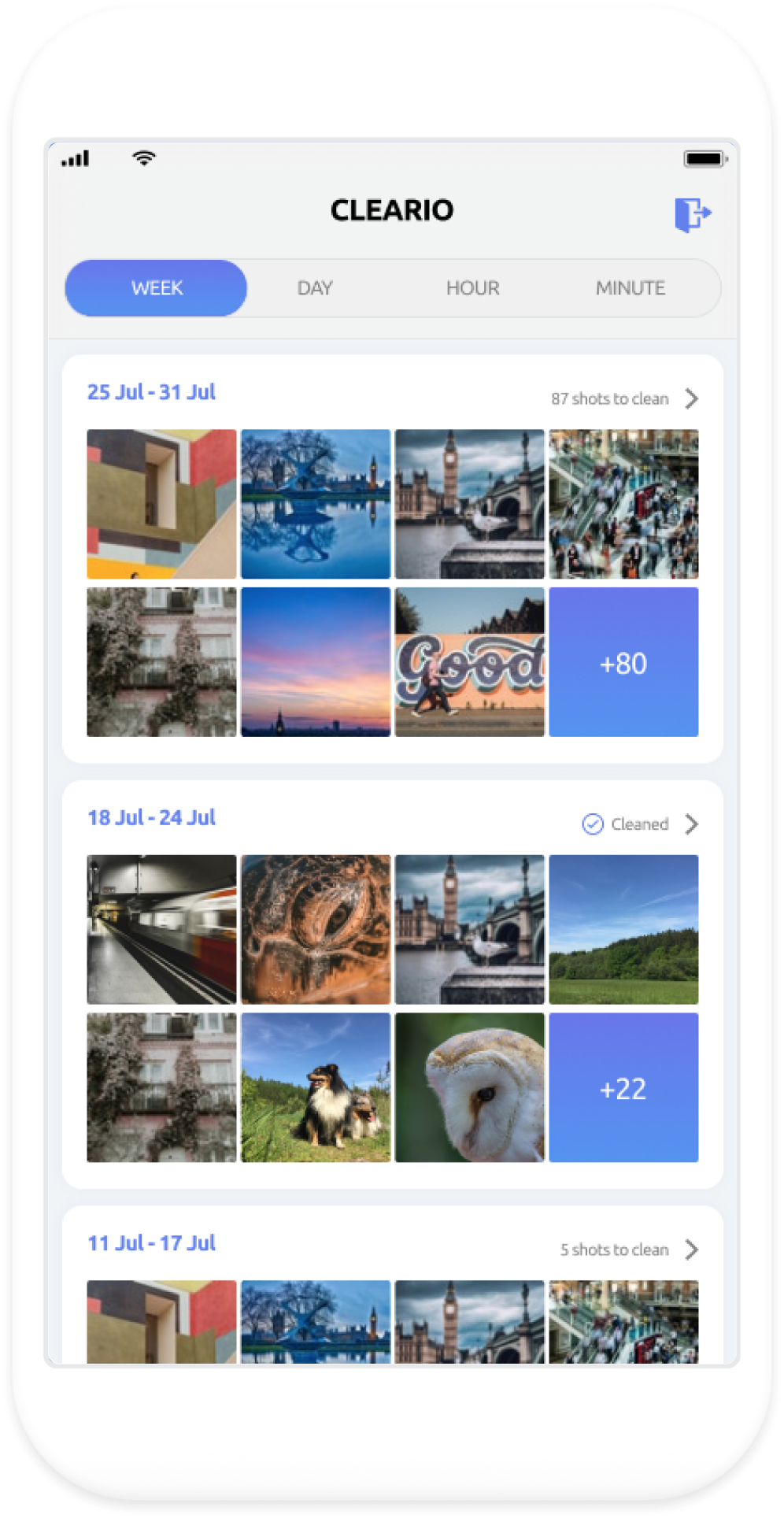The width and height of the screenshot is (784, 1518).
Task: Open the pink sunset sky photo
Action: [316, 662]
